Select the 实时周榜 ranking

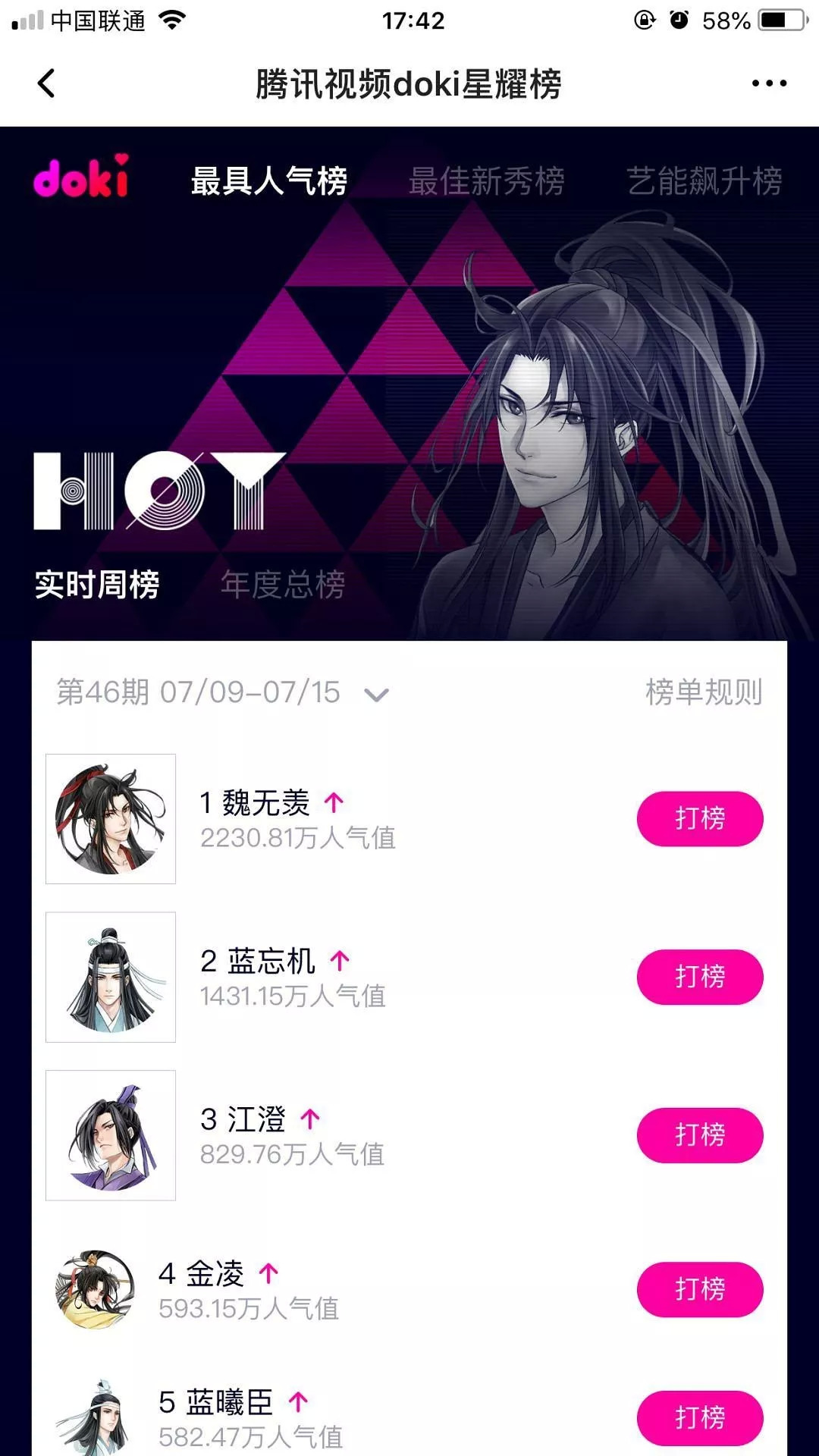pos(97,585)
